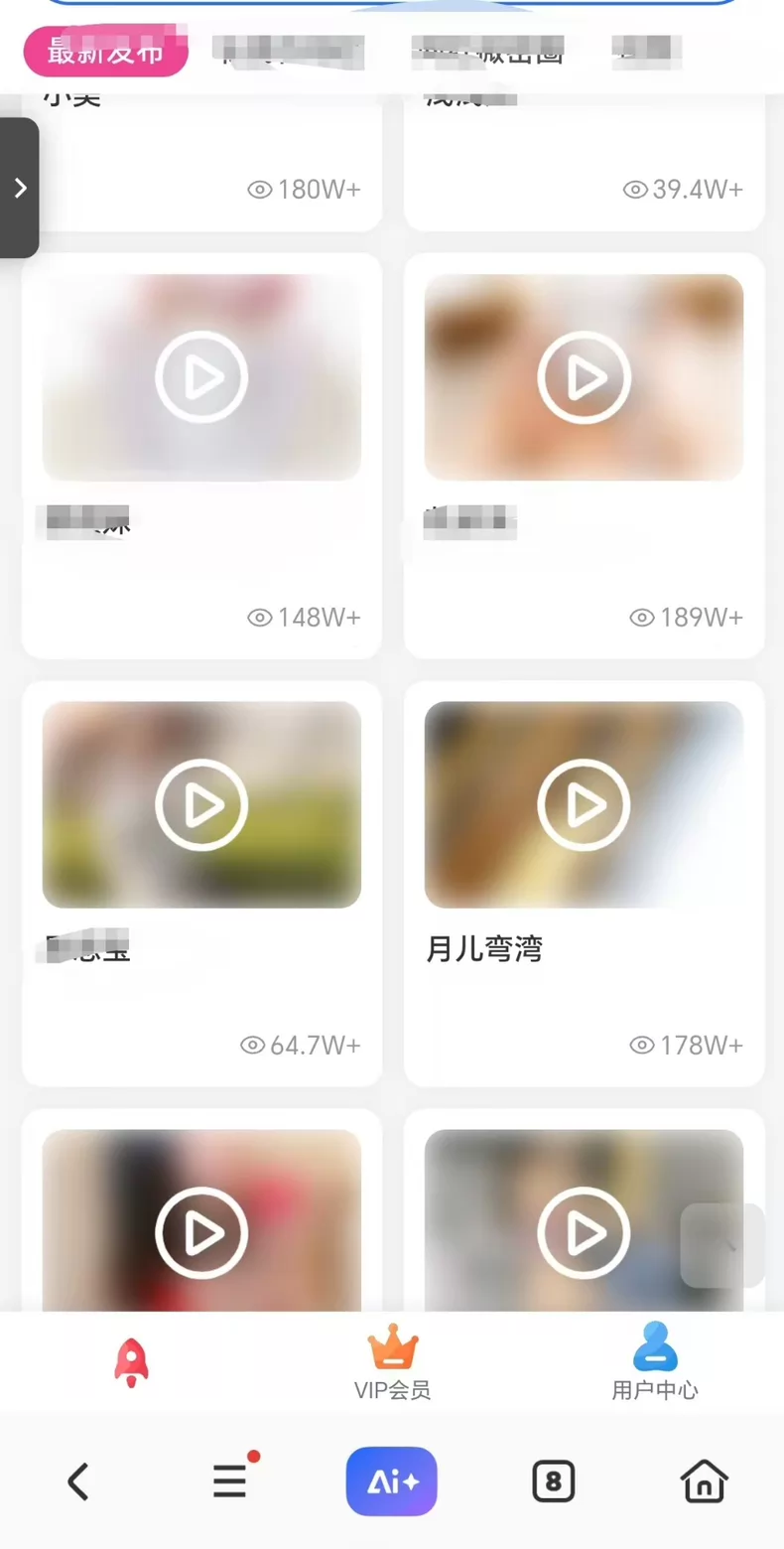The image size is (784, 1549).
Task: Play the 月儿弯湾 video
Action: 584,804
